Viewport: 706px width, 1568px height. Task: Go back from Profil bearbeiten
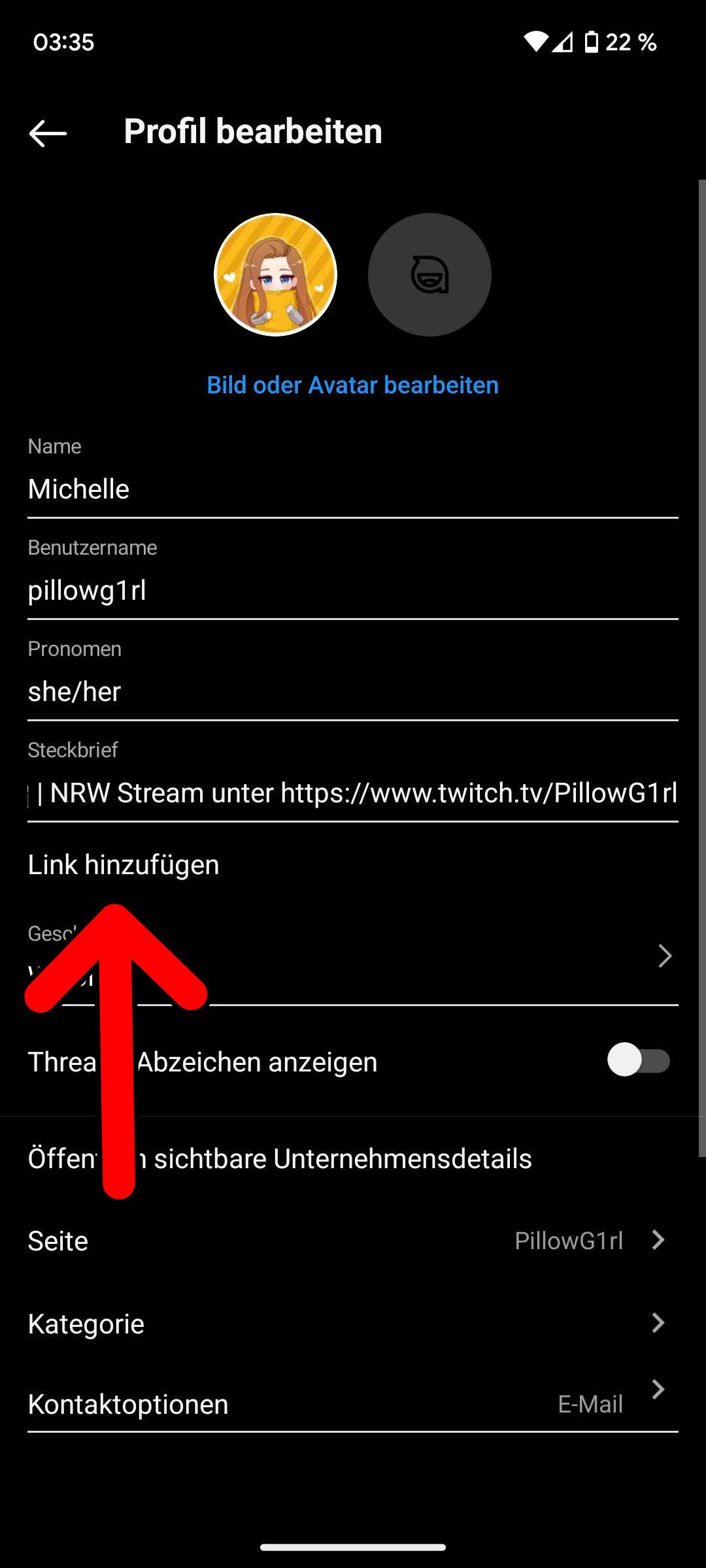(x=48, y=133)
